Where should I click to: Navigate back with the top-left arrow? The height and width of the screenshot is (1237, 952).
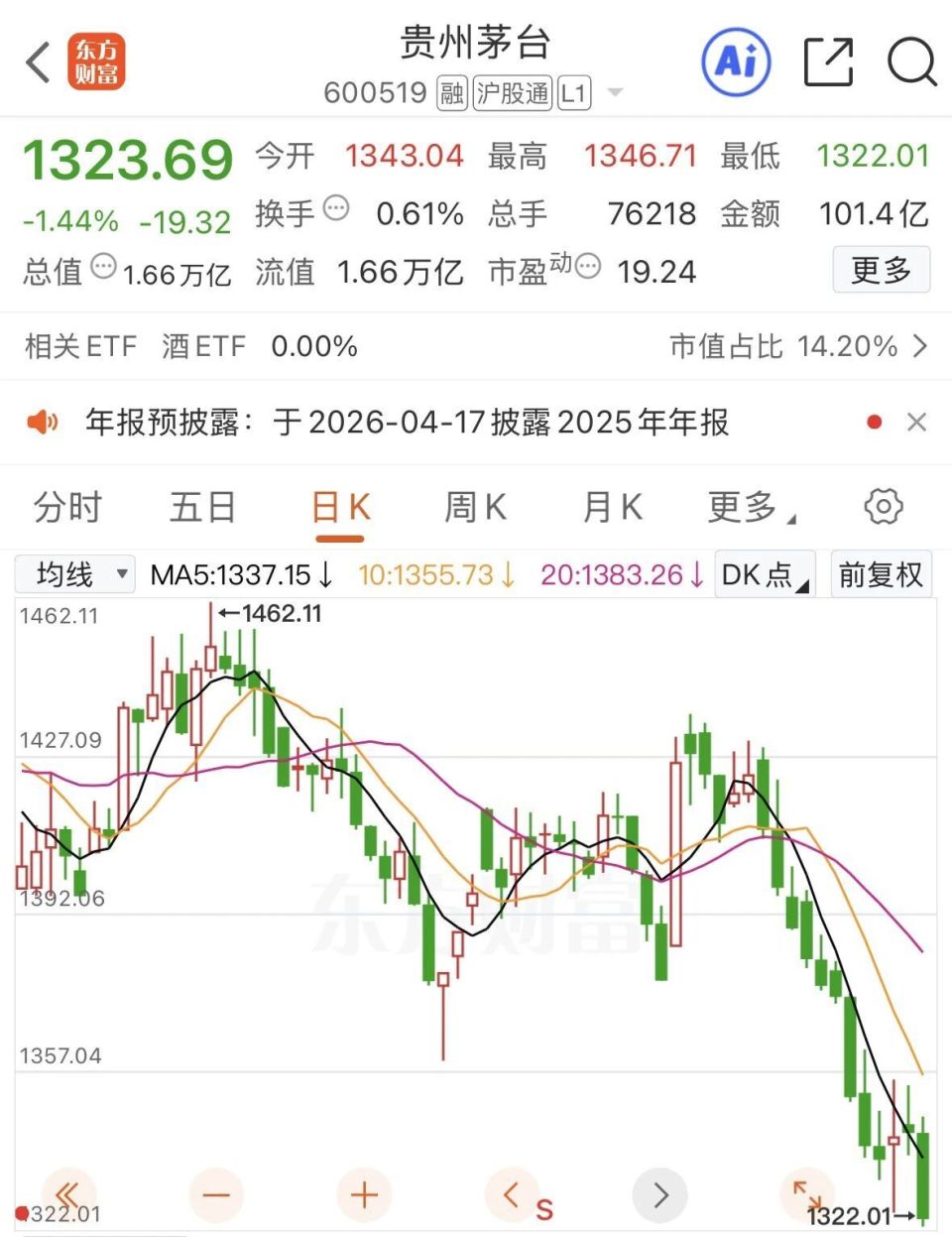point(37,61)
